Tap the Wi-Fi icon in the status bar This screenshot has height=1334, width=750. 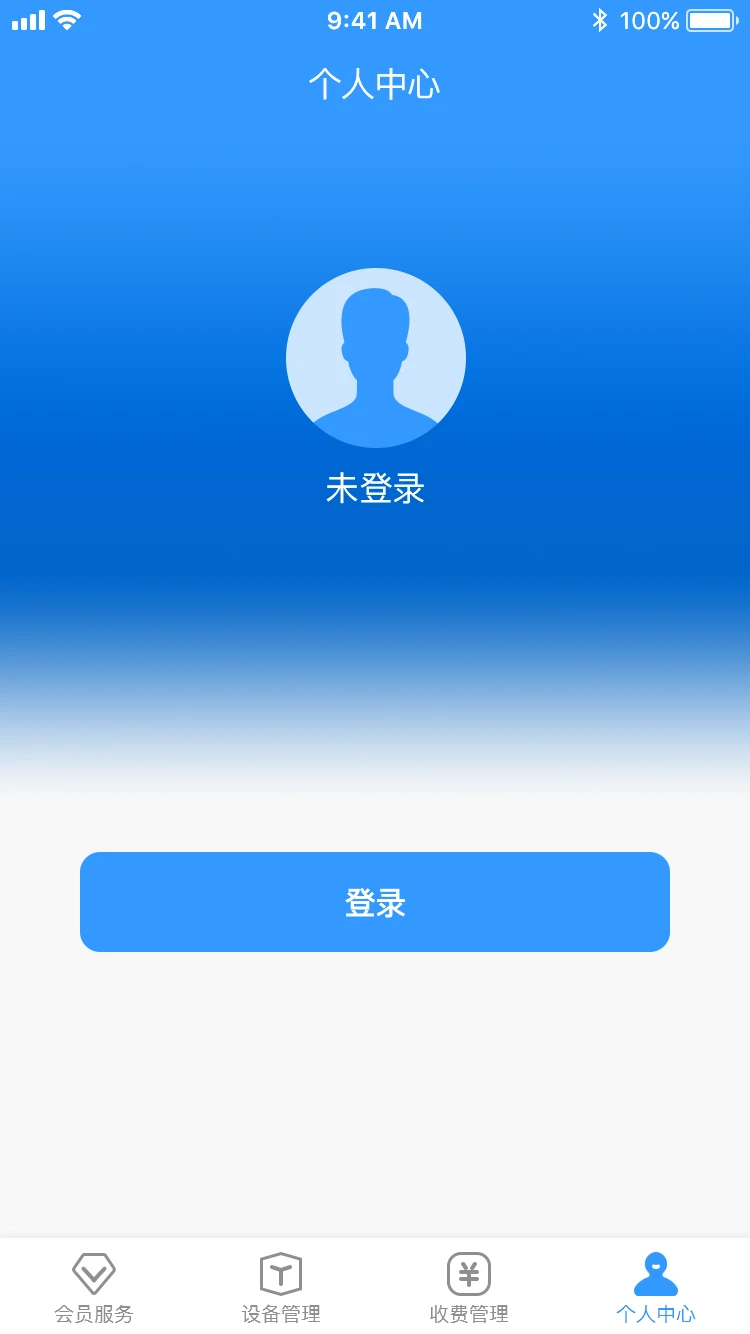tap(69, 18)
